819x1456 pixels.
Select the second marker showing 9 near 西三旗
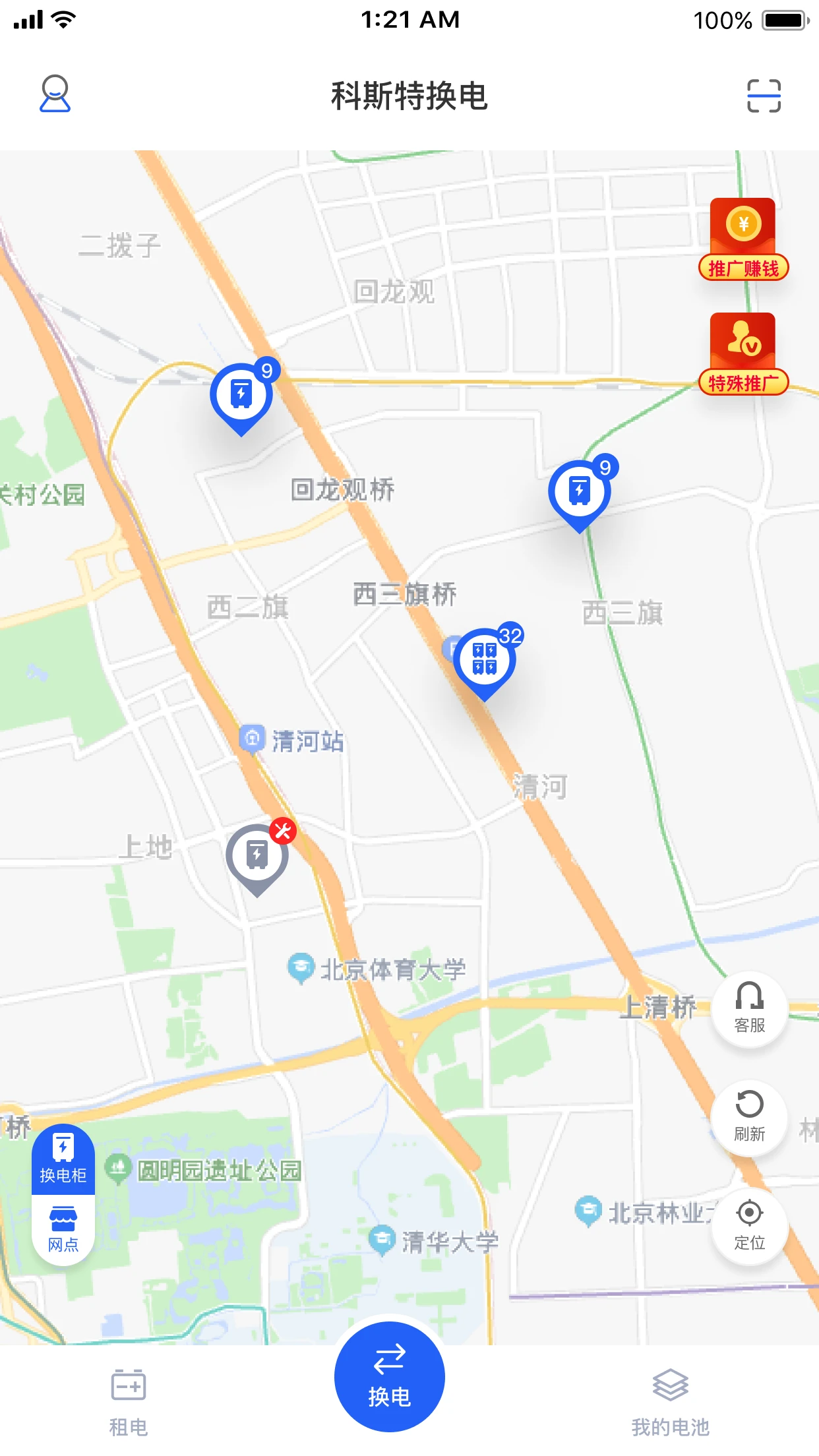click(x=581, y=491)
